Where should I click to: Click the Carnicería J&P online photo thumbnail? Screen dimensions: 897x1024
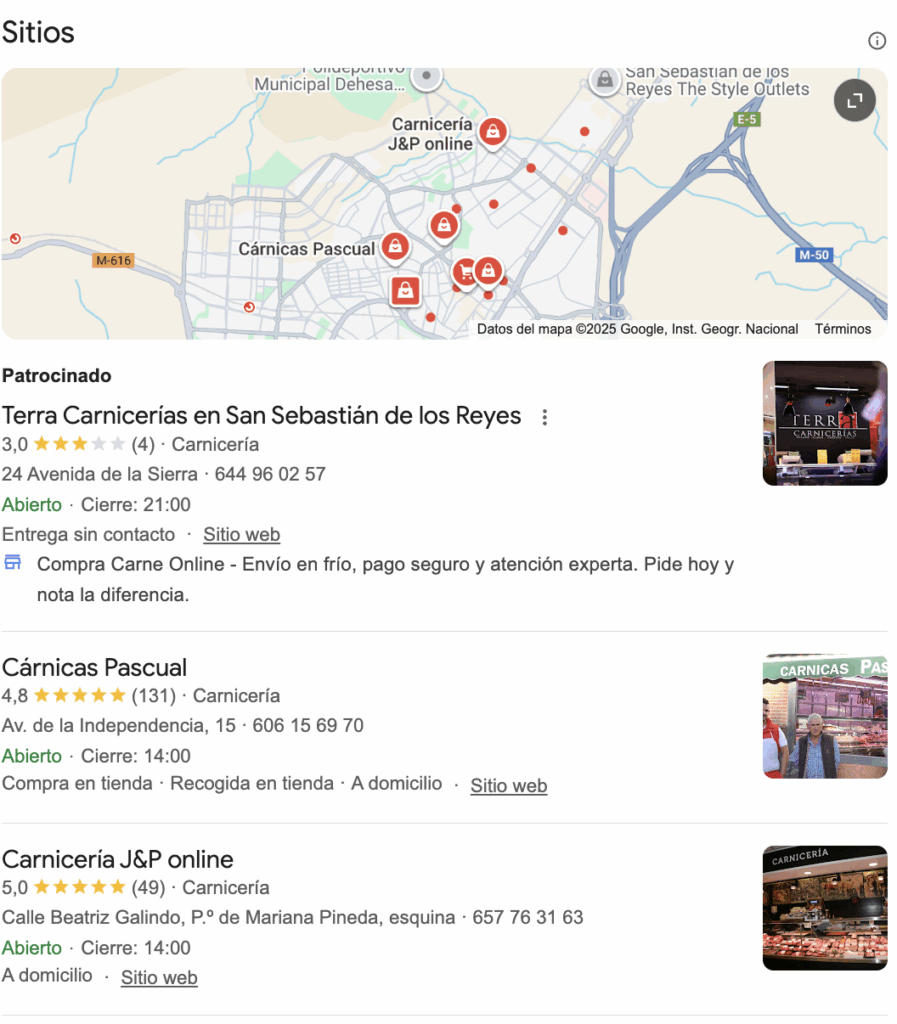point(824,907)
